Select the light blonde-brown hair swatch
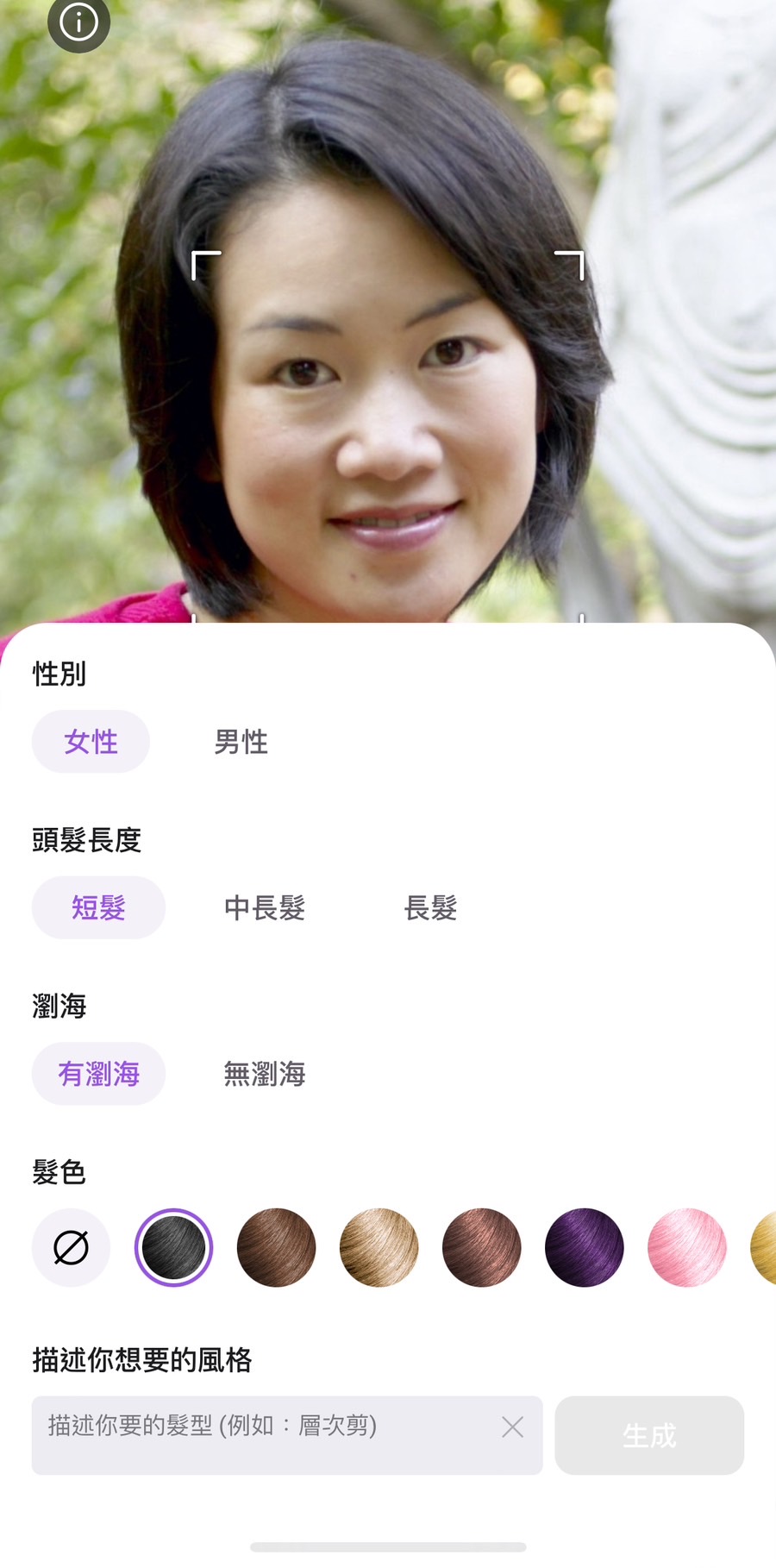This screenshot has width=776, height=1568. pos(379,1247)
